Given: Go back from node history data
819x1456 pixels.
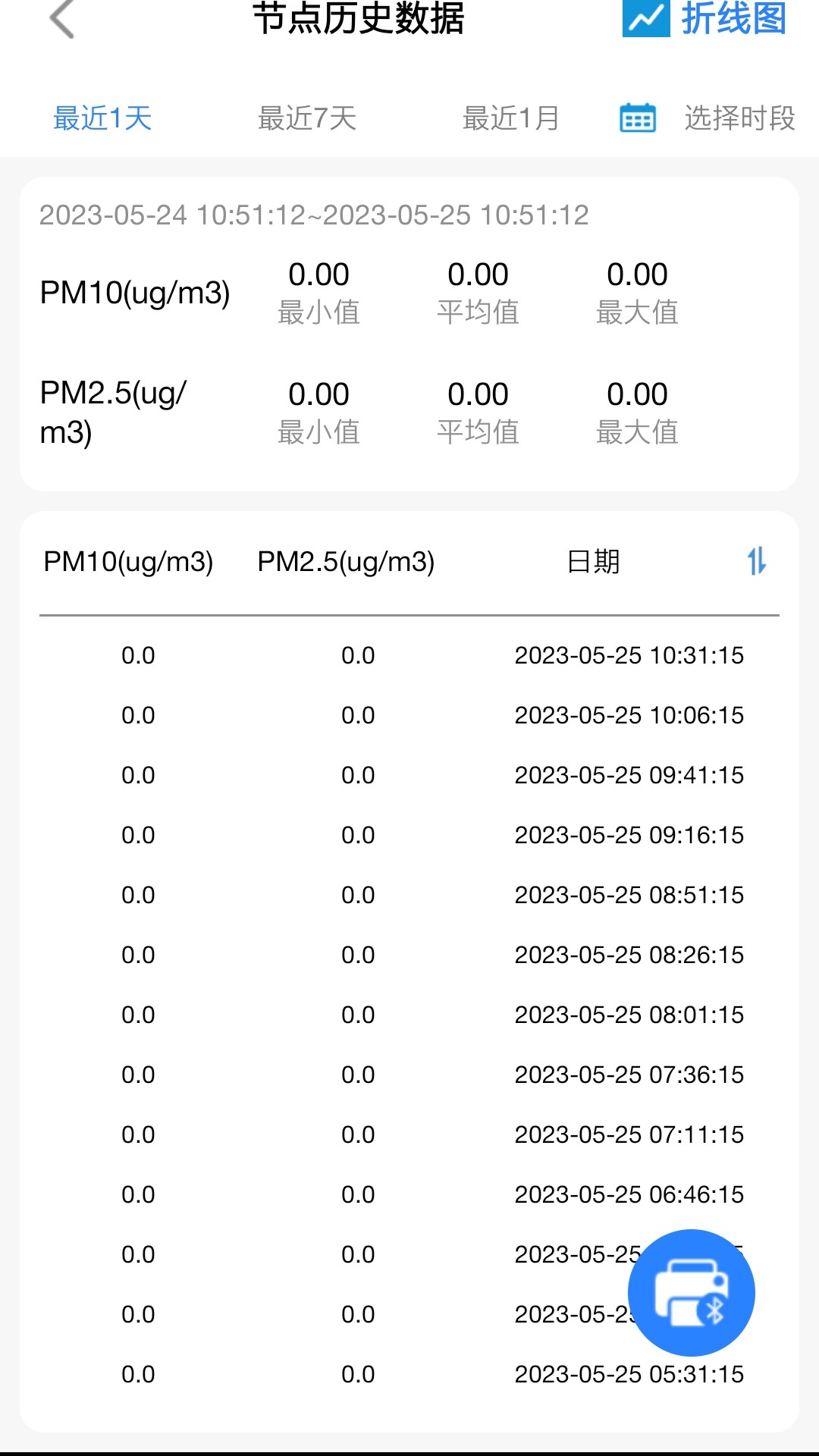Looking at the screenshot, I should pos(62,18).
